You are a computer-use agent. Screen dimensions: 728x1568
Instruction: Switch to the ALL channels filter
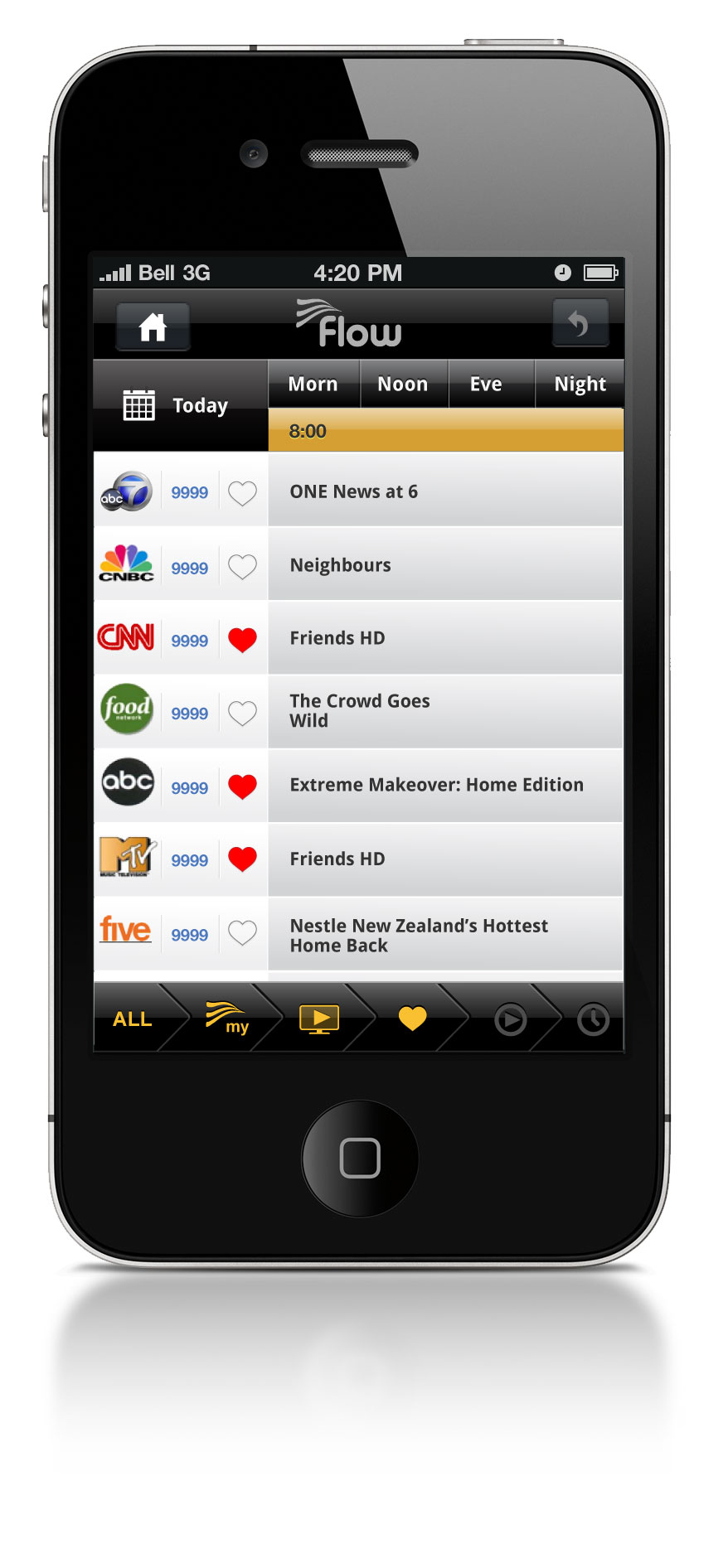click(133, 1019)
